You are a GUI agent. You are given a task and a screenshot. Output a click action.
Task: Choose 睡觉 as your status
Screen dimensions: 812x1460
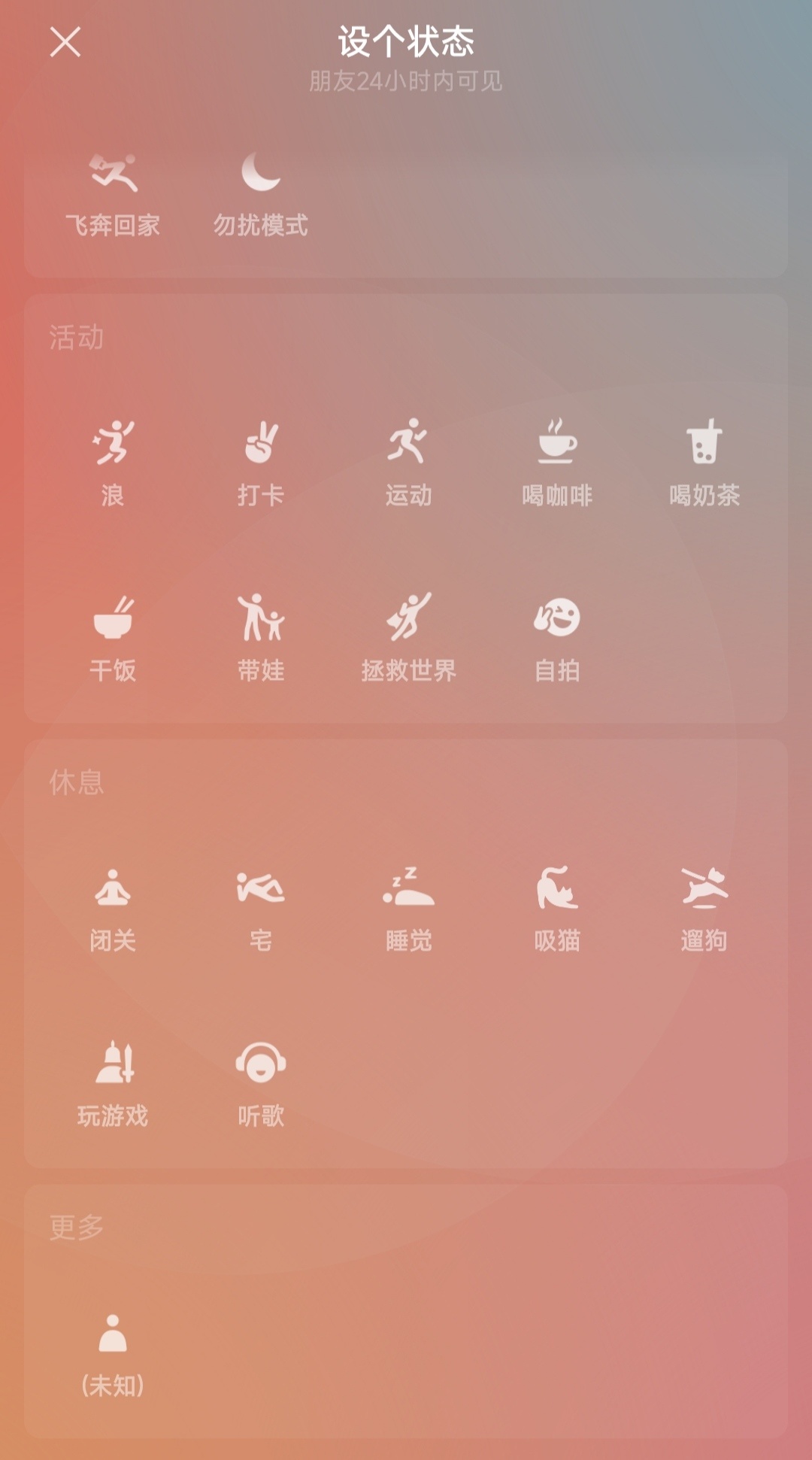(408, 908)
